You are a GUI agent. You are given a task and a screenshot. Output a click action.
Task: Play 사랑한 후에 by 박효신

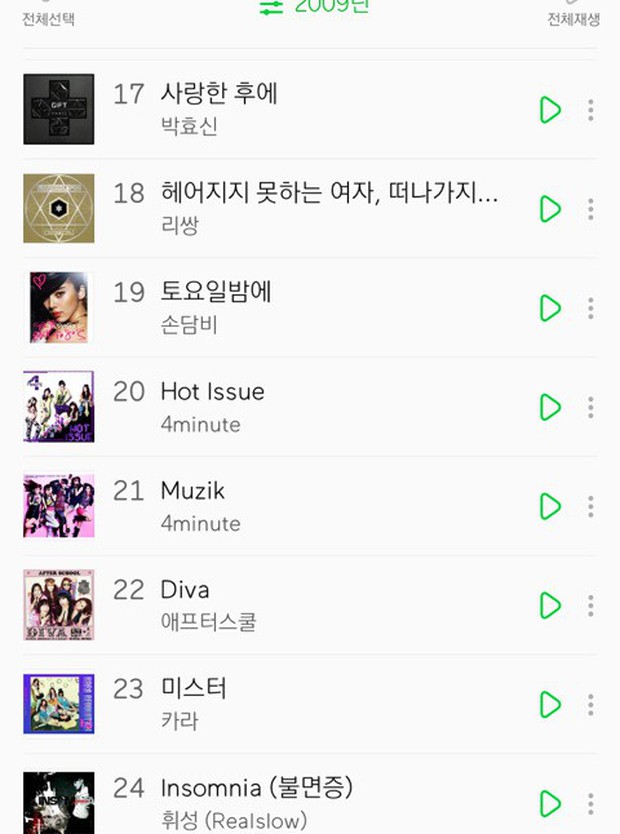(x=550, y=110)
